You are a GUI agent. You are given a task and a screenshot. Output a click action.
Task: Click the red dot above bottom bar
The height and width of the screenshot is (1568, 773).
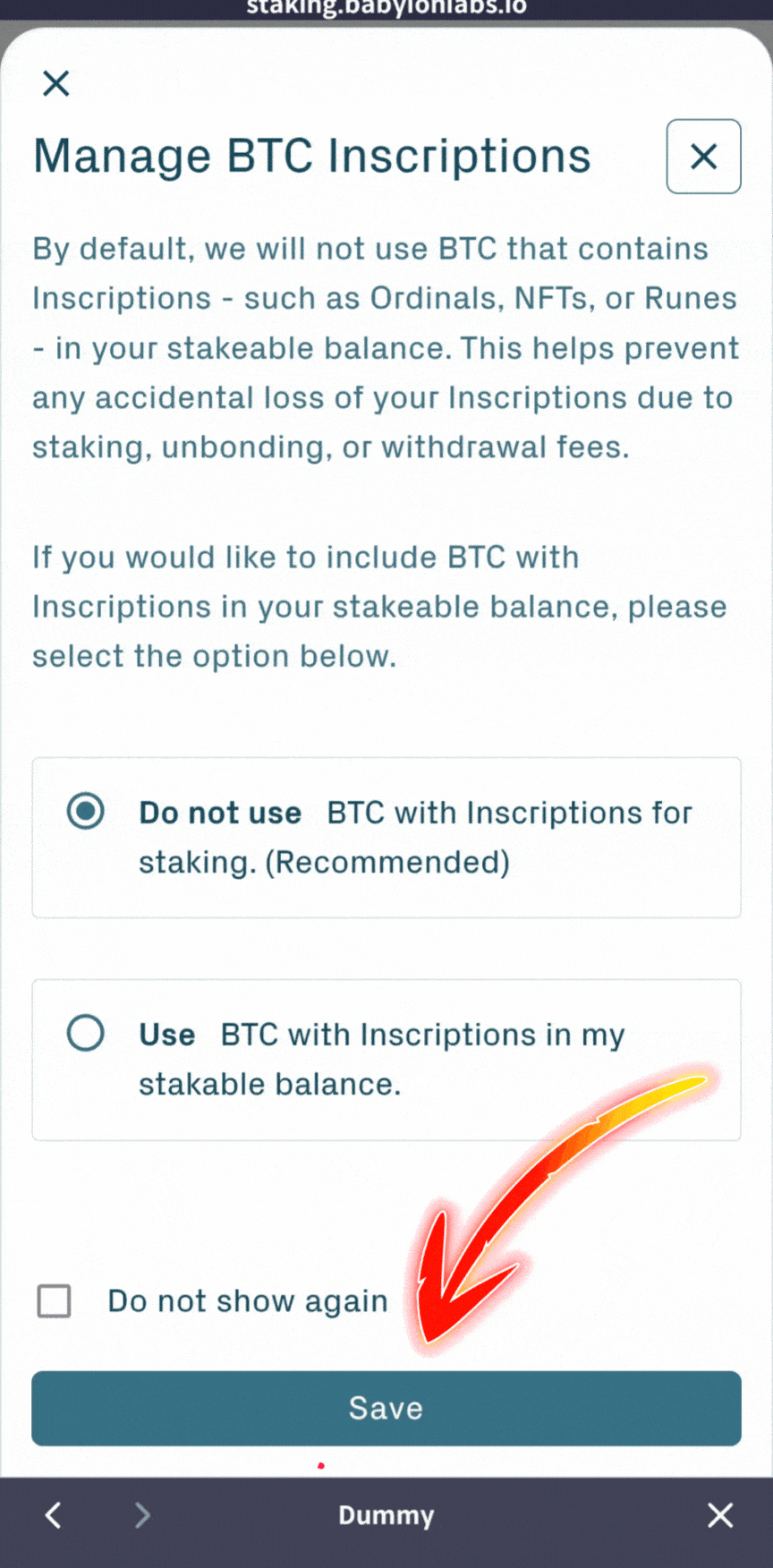320,1466
